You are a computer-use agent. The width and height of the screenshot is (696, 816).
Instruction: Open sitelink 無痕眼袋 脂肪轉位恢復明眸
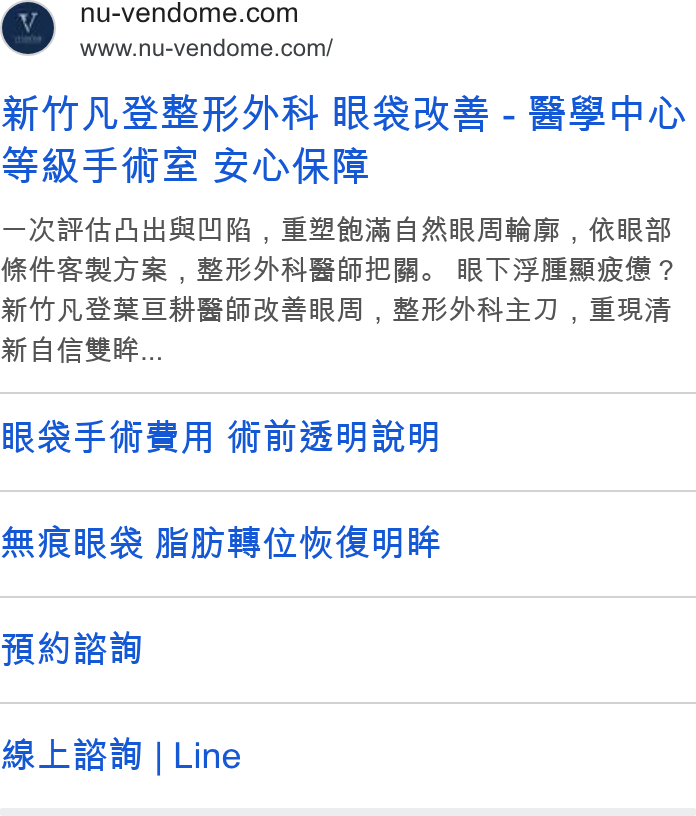point(221,543)
